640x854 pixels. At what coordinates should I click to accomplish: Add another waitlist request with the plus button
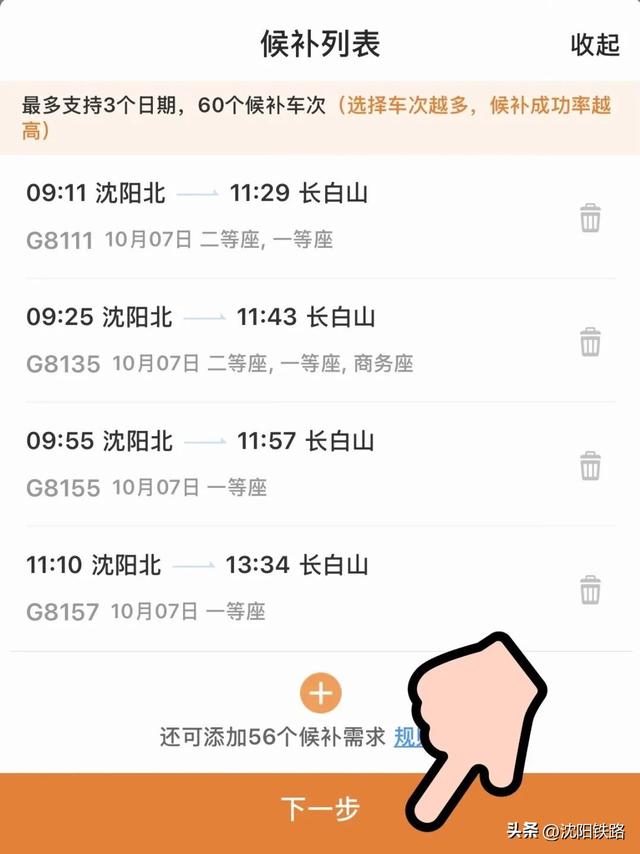click(320, 692)
